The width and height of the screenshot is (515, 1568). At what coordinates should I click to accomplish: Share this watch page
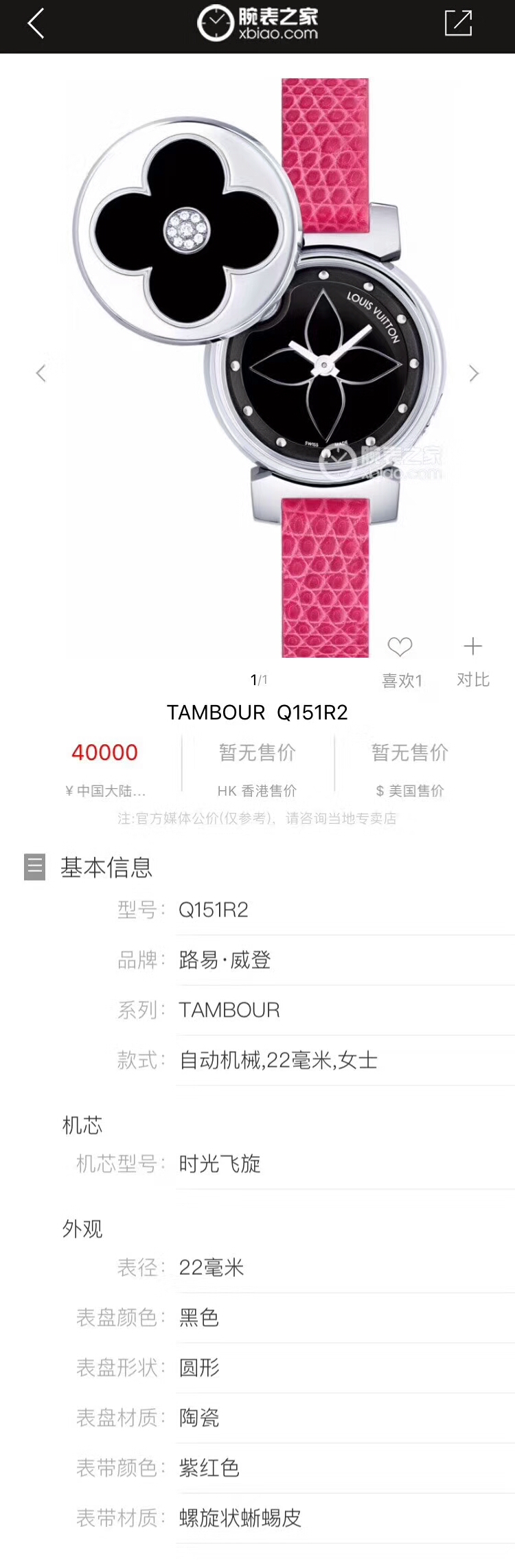tap(458, 23)
